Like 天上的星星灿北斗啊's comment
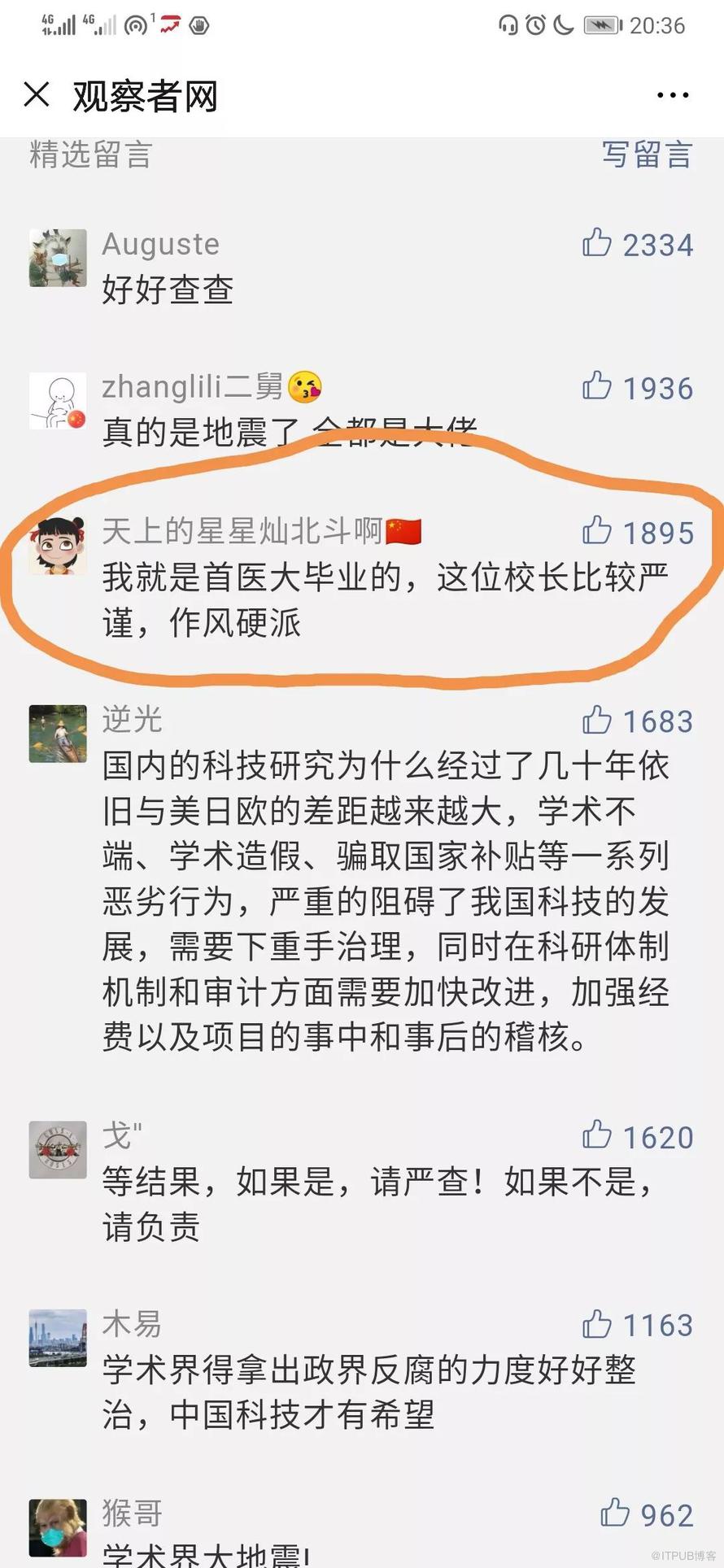Image resolution: width=724 pixels, height=1568 pixels. 598,531
